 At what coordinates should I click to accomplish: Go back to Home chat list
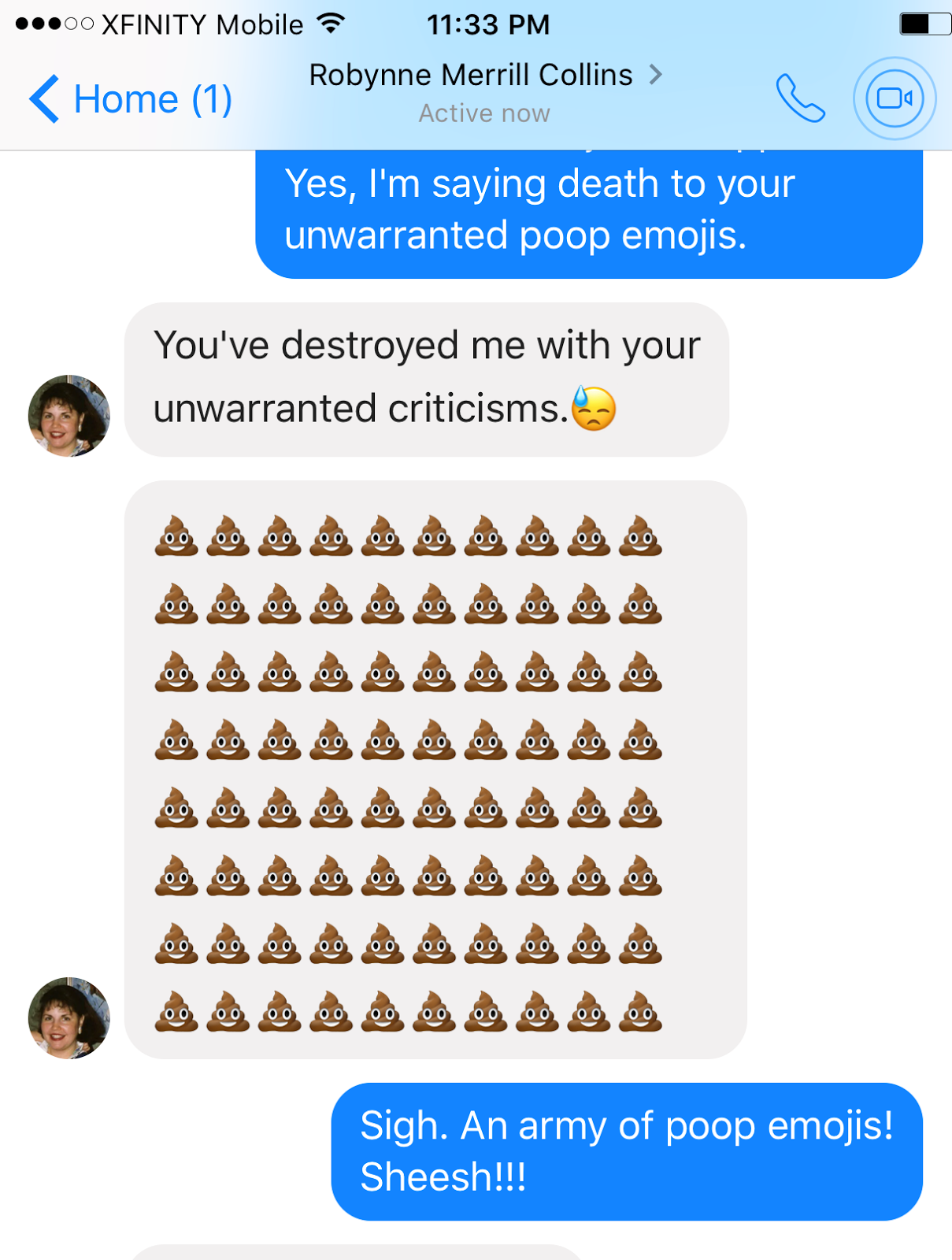(x=130, y=100)
